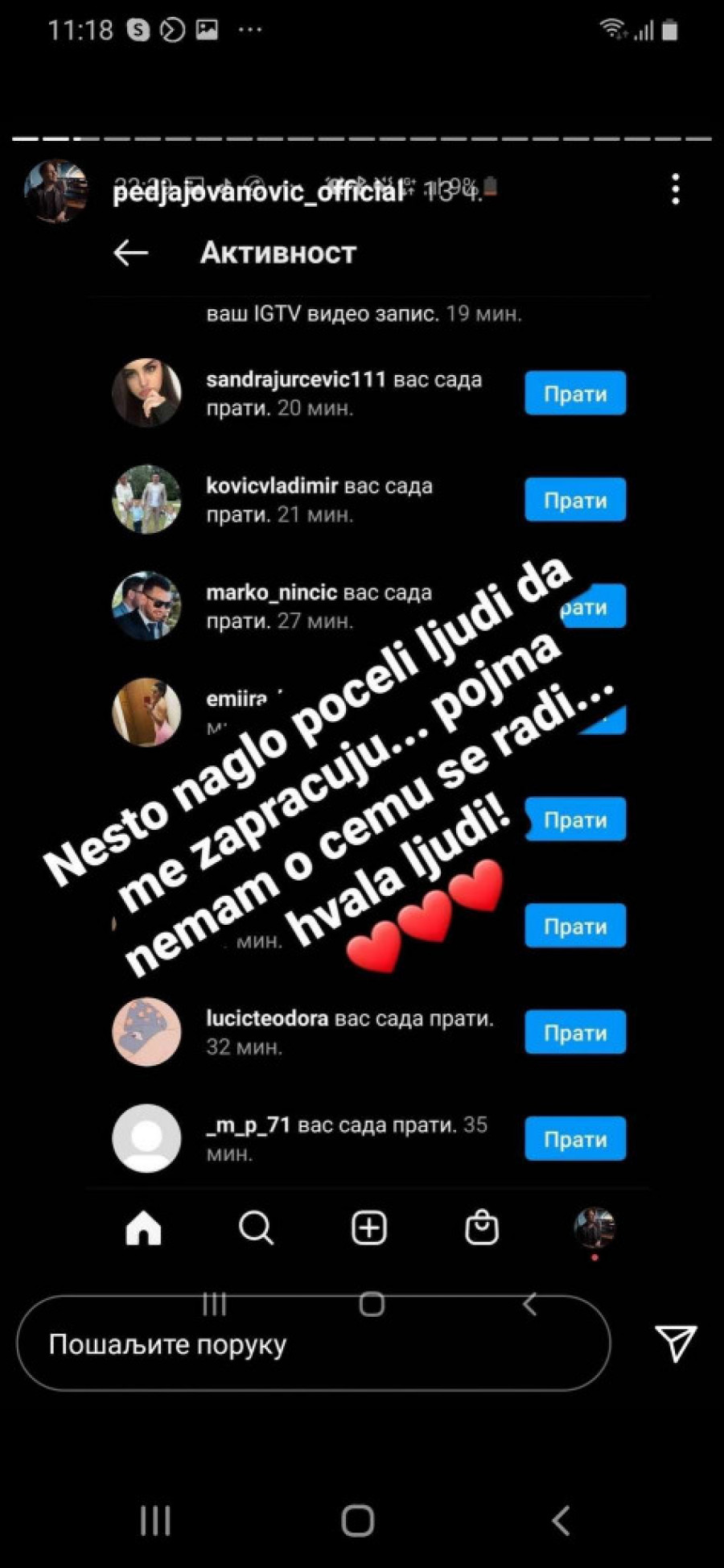Open recent apps from the navigation bar
The width and height of the screenshot is (724, 1568).
[x=155, y=1521]
